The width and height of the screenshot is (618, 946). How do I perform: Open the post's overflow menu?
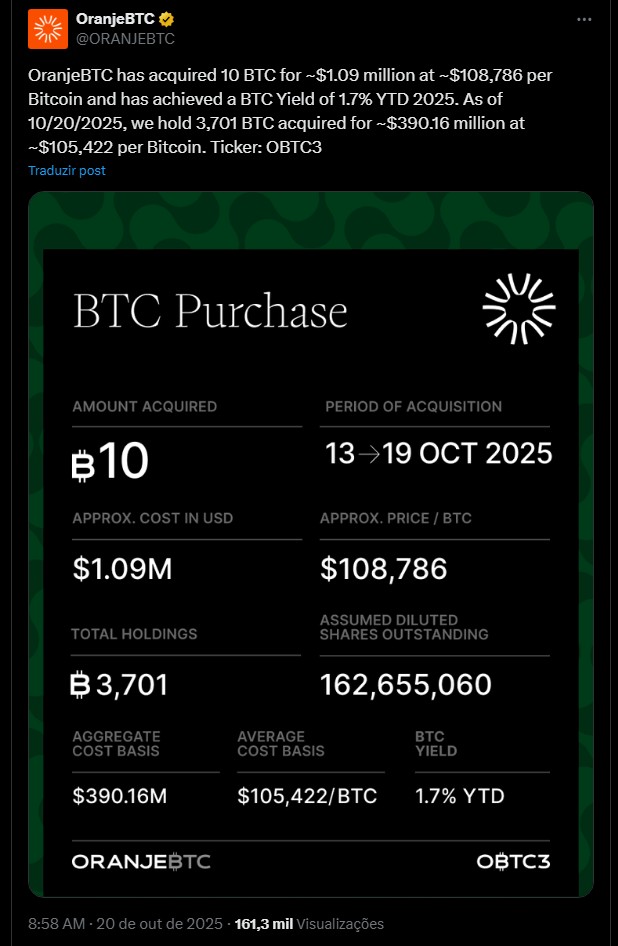click(x=584, y=20)
